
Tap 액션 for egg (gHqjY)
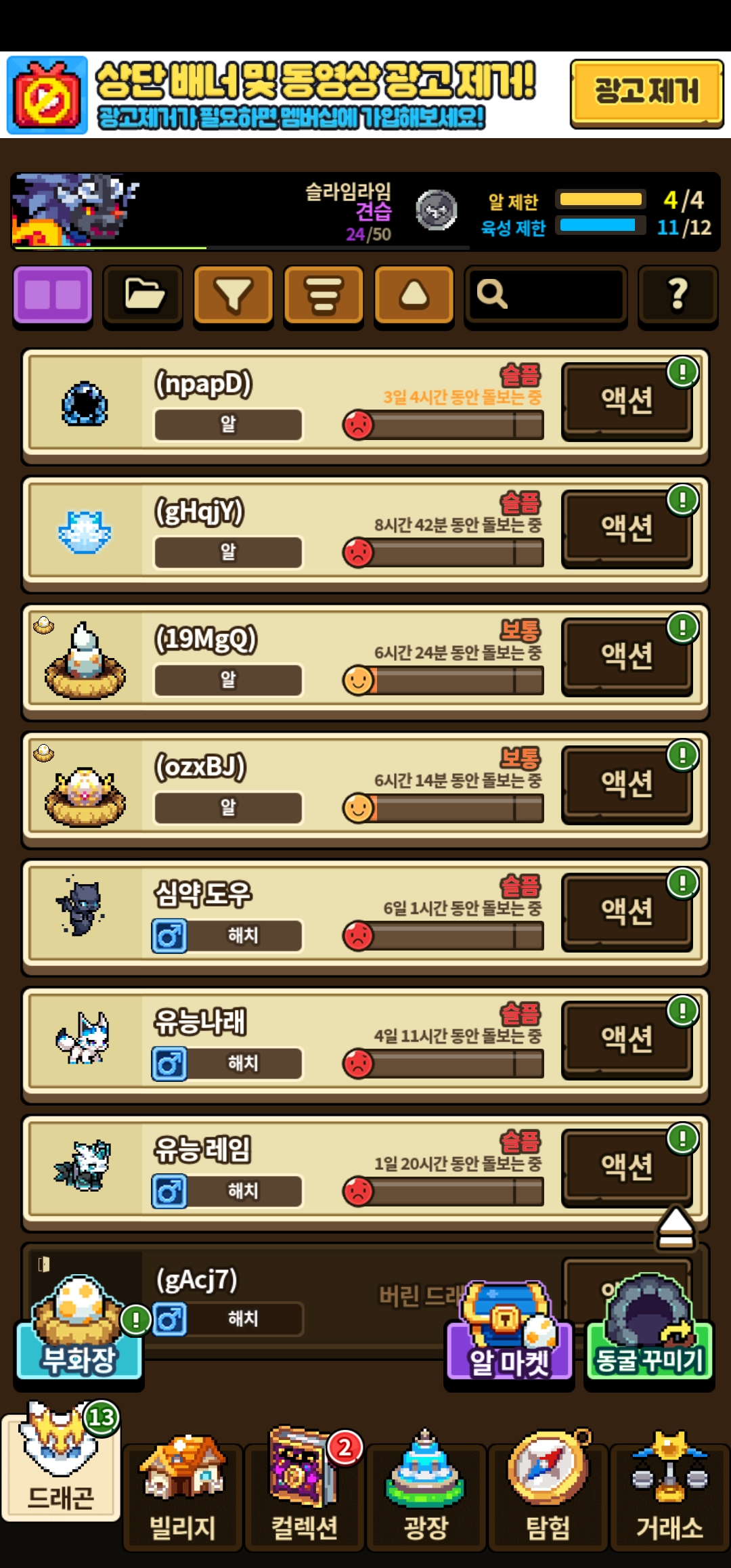pyautogui.click(x=627, y=529)
